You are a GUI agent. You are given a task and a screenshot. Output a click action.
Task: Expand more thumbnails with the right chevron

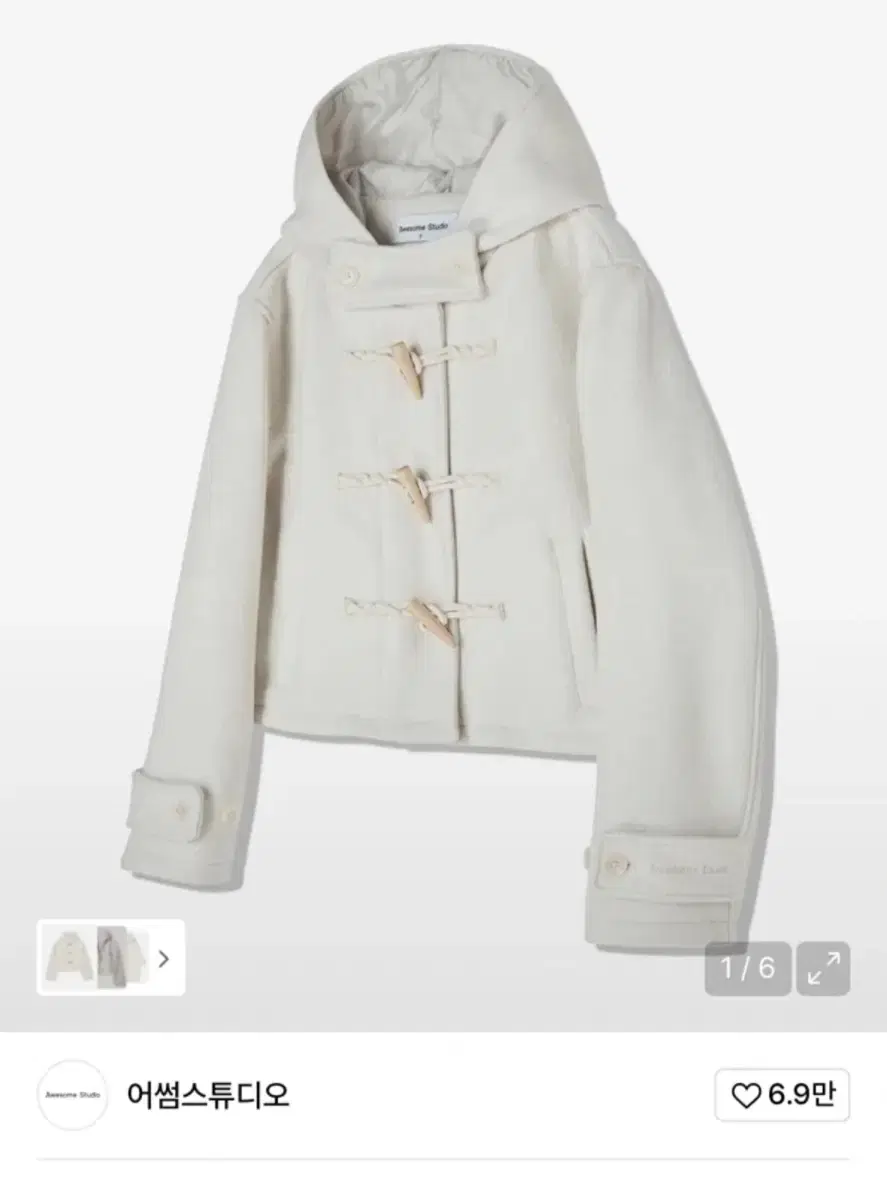163,958
